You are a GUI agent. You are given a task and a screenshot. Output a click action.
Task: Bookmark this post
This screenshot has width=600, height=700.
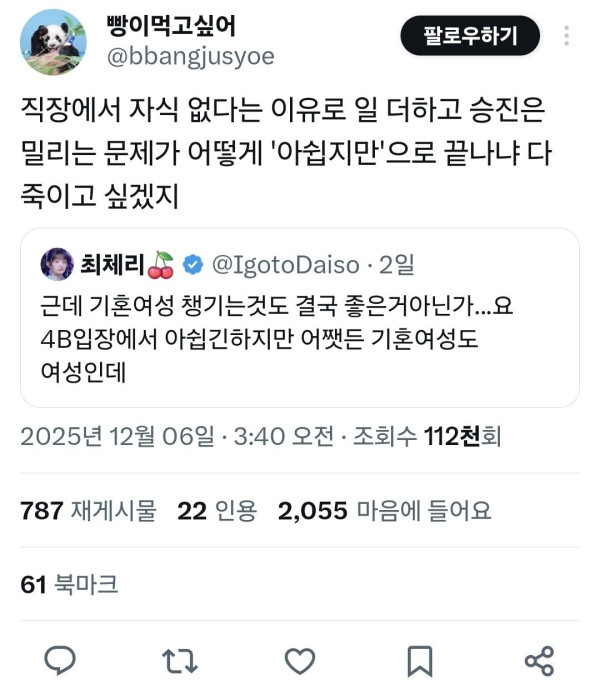coord(420,660)
